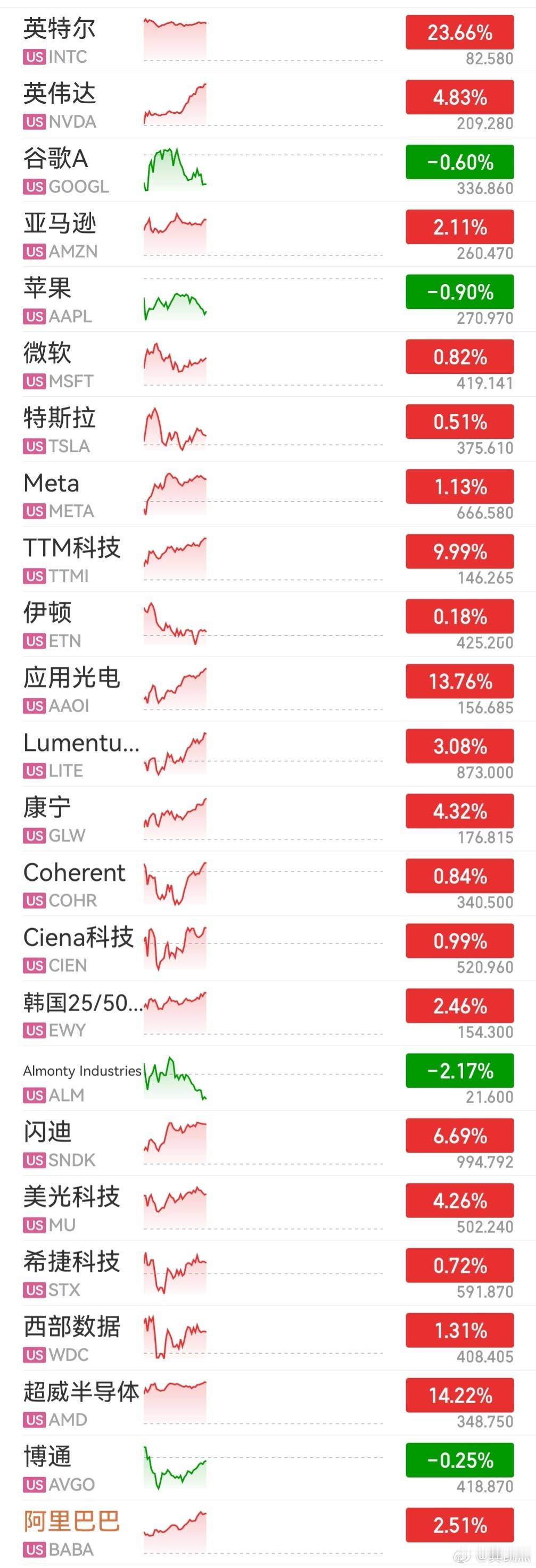Click the US badge next to NVDA
The image size is (536, 1568).
(x=34, y=123)
